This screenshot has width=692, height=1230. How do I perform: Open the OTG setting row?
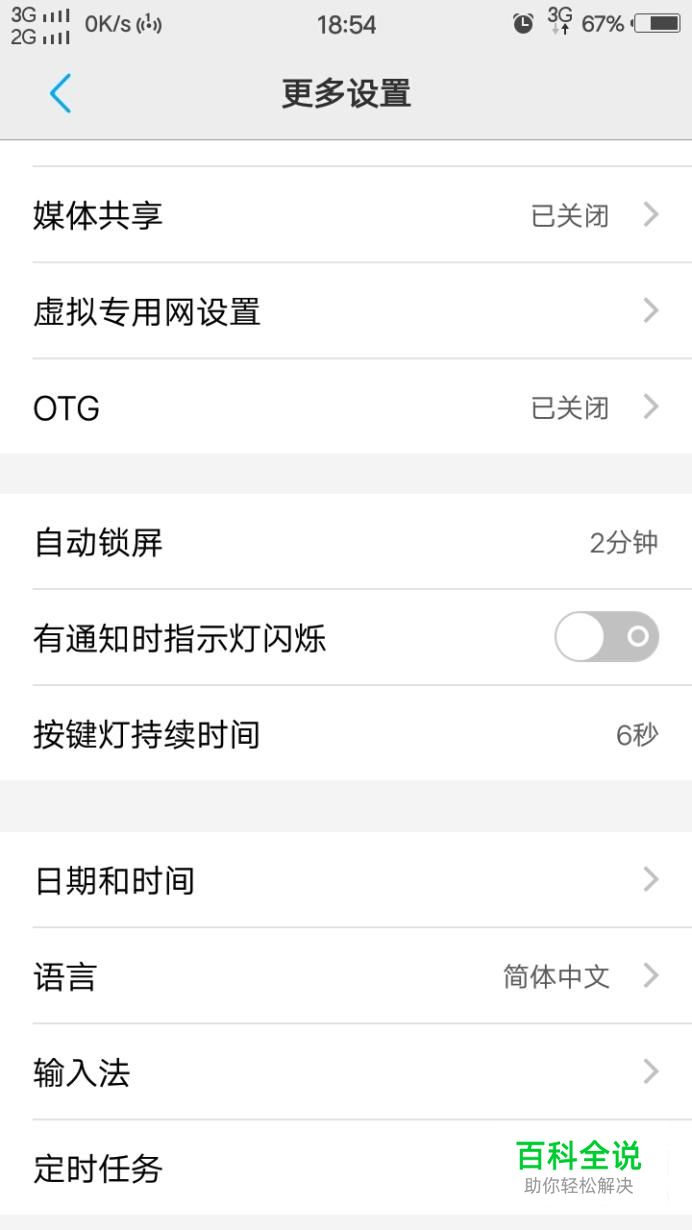(x=346, y=408)
